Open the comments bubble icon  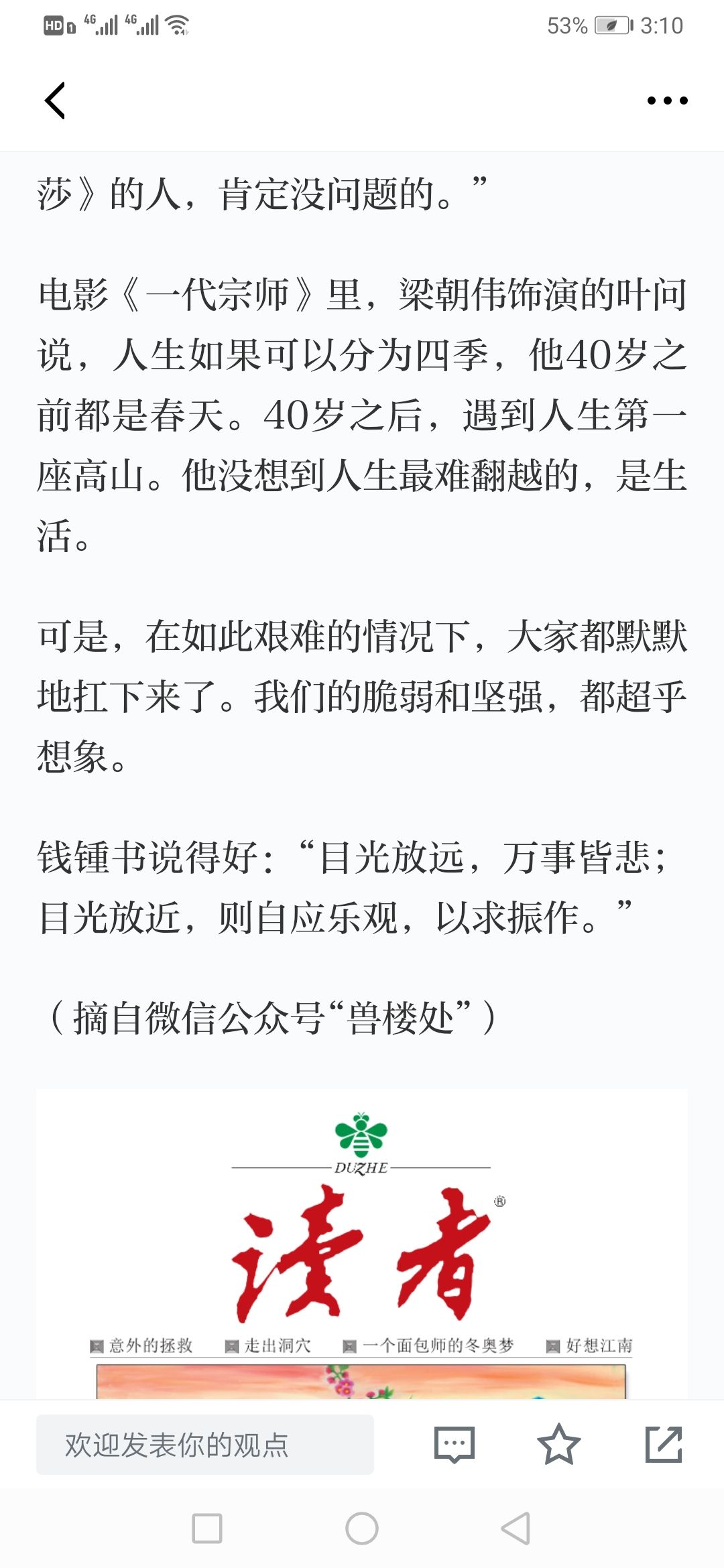click(x=454, y=1445)
